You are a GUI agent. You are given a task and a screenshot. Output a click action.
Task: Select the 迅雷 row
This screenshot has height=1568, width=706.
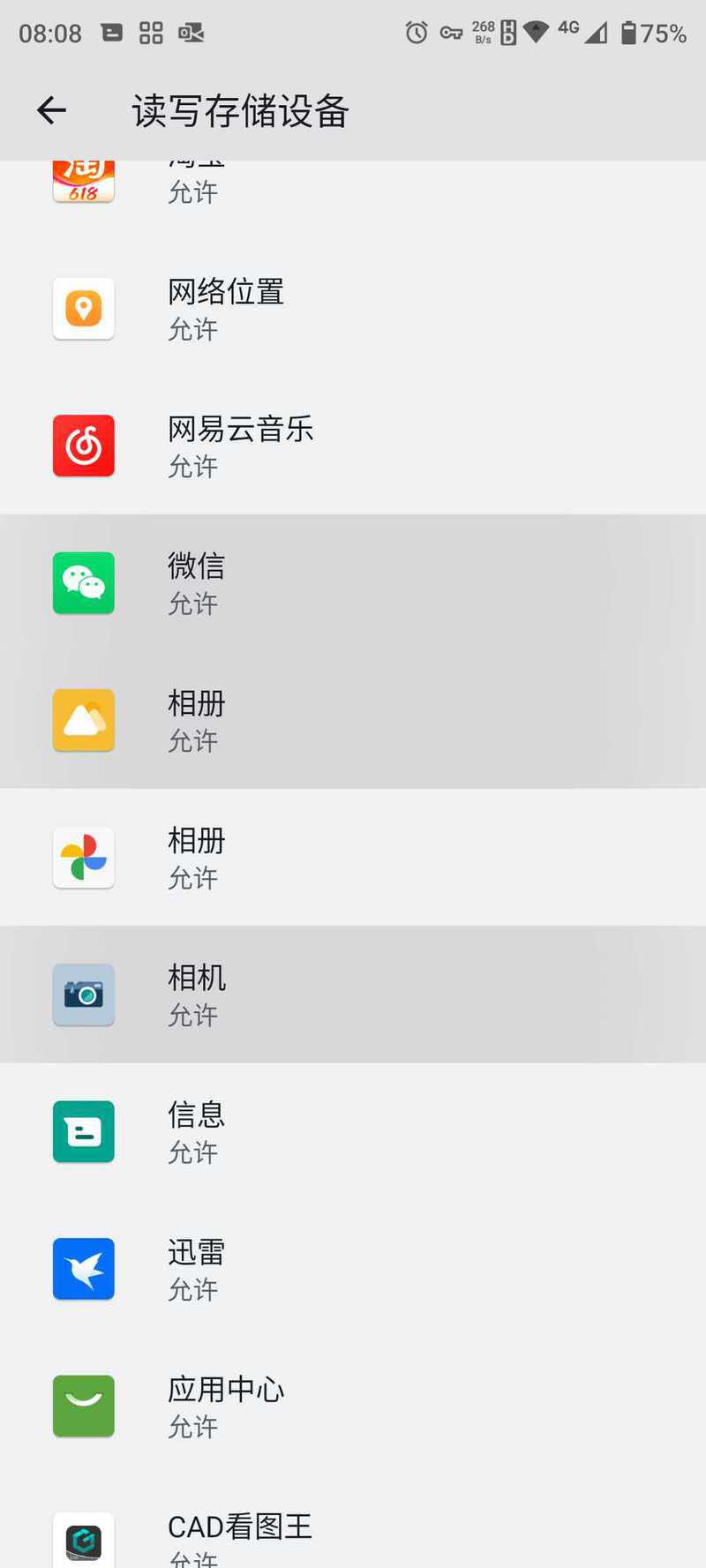[x=353, y=1269]
